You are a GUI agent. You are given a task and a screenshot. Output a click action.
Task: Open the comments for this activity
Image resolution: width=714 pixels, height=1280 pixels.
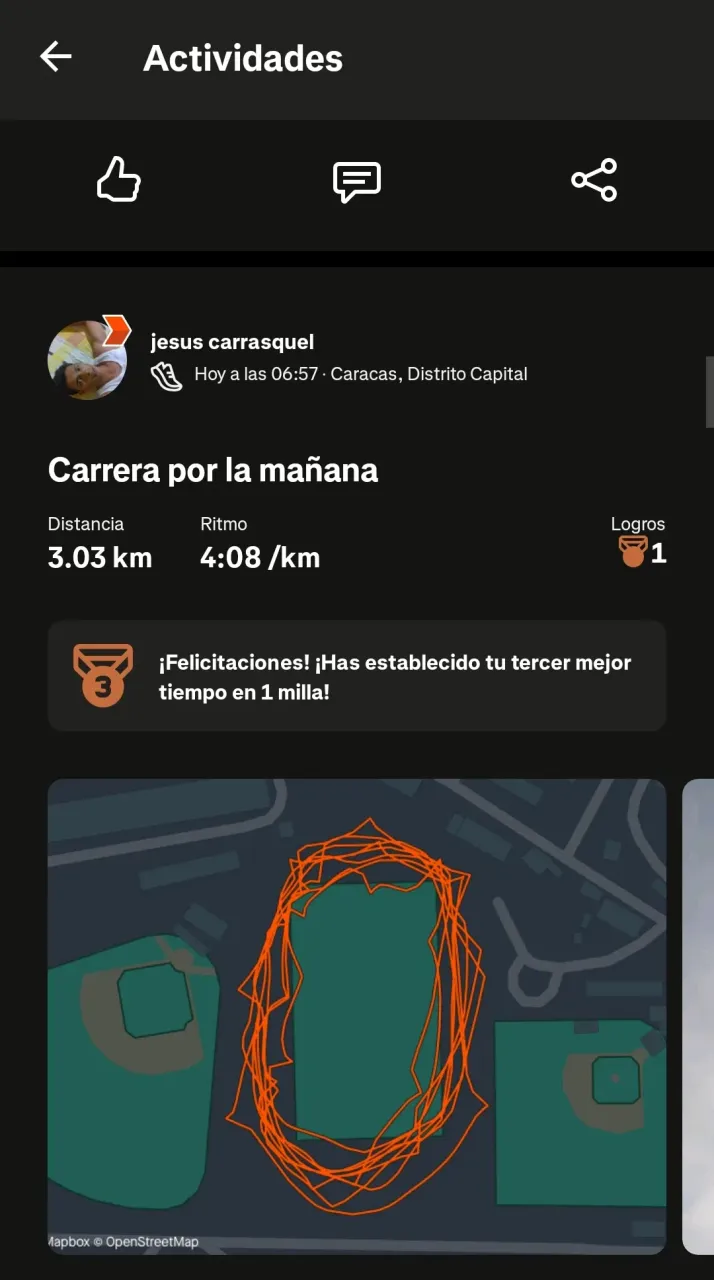pyautogui.click(x=357, y=181)
